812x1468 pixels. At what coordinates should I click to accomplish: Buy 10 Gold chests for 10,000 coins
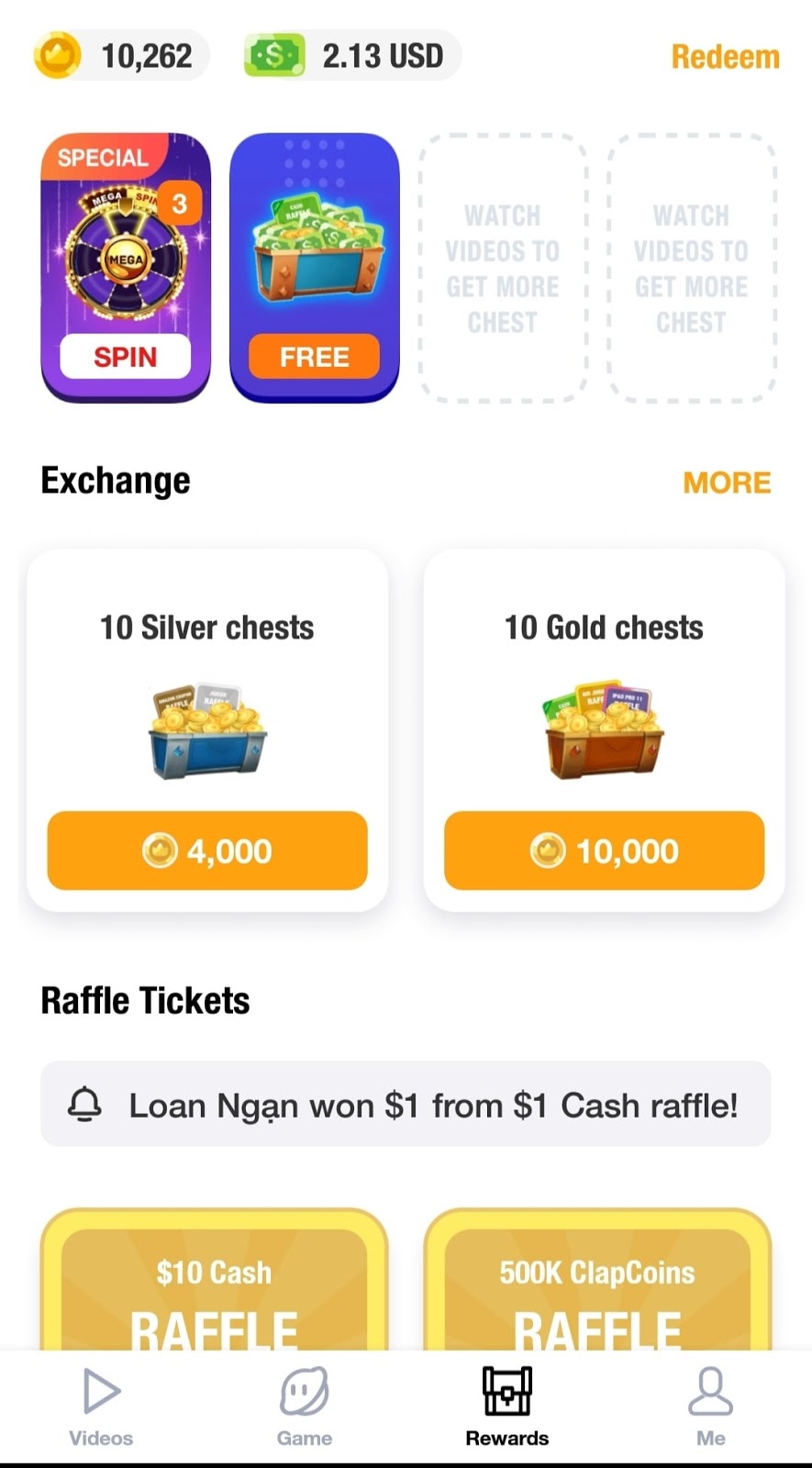point(603,851)
